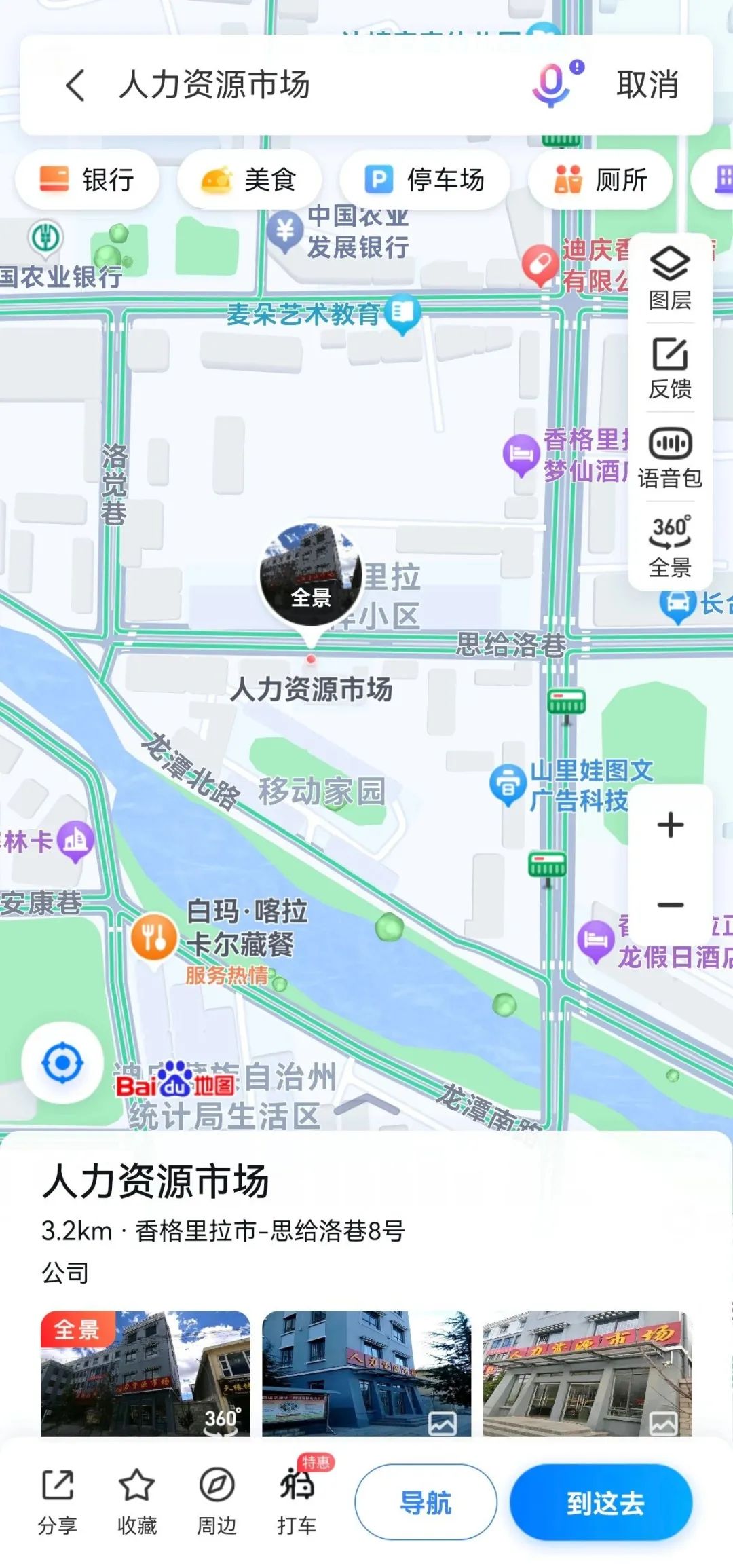Explore nearby places via 周边
This screenshot has width=733, height=1568.
[x=217, y=1501]
